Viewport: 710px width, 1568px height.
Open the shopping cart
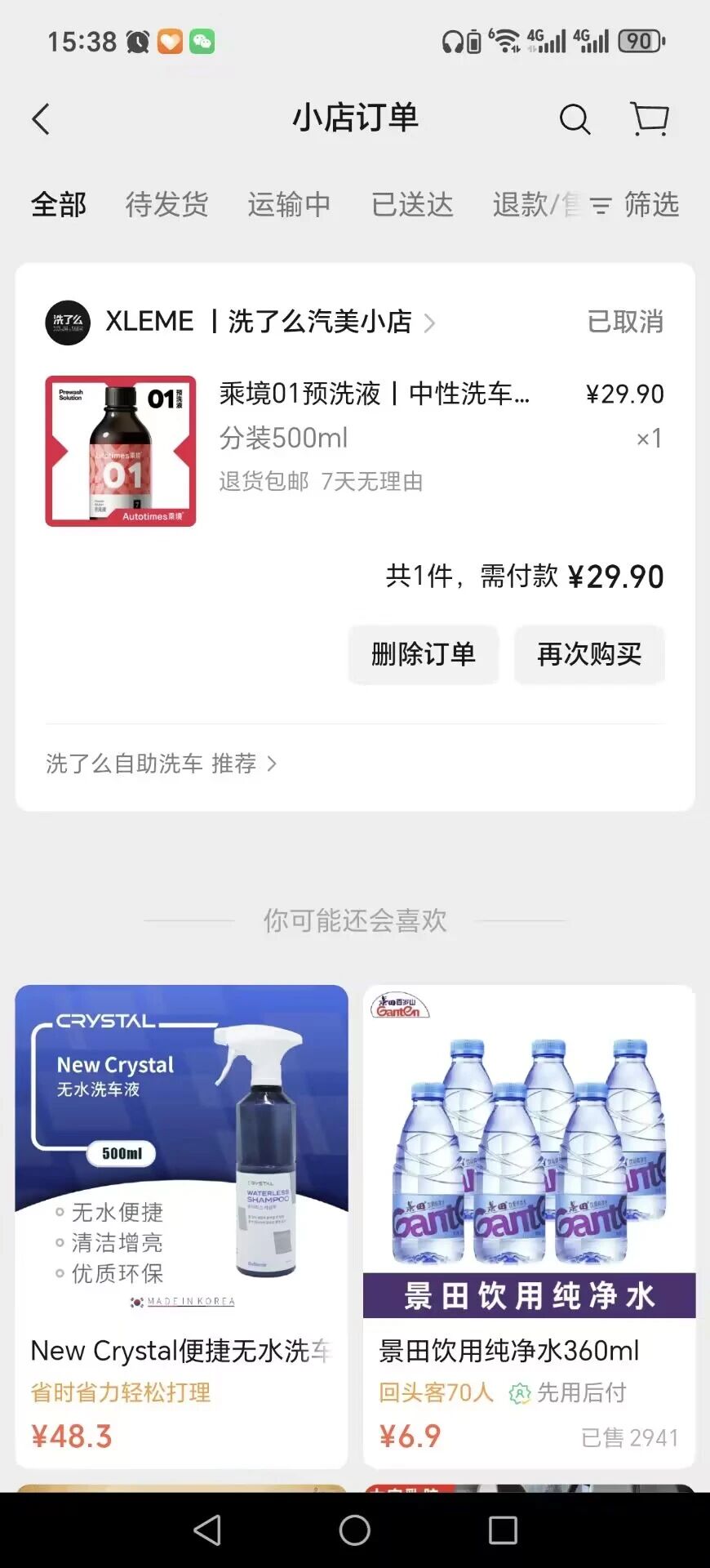point(650,119)
